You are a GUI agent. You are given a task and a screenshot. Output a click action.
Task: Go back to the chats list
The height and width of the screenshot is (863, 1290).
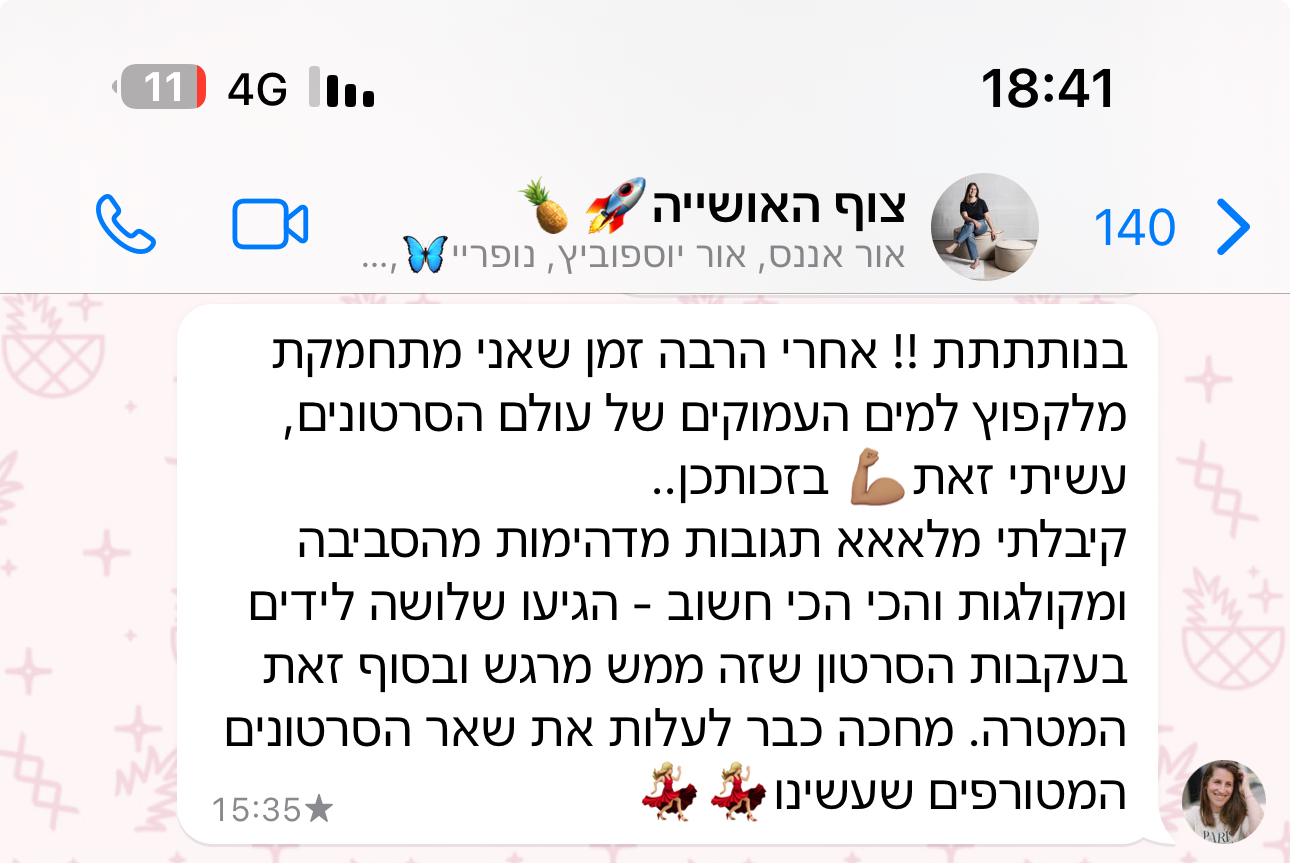(1232, 228)
